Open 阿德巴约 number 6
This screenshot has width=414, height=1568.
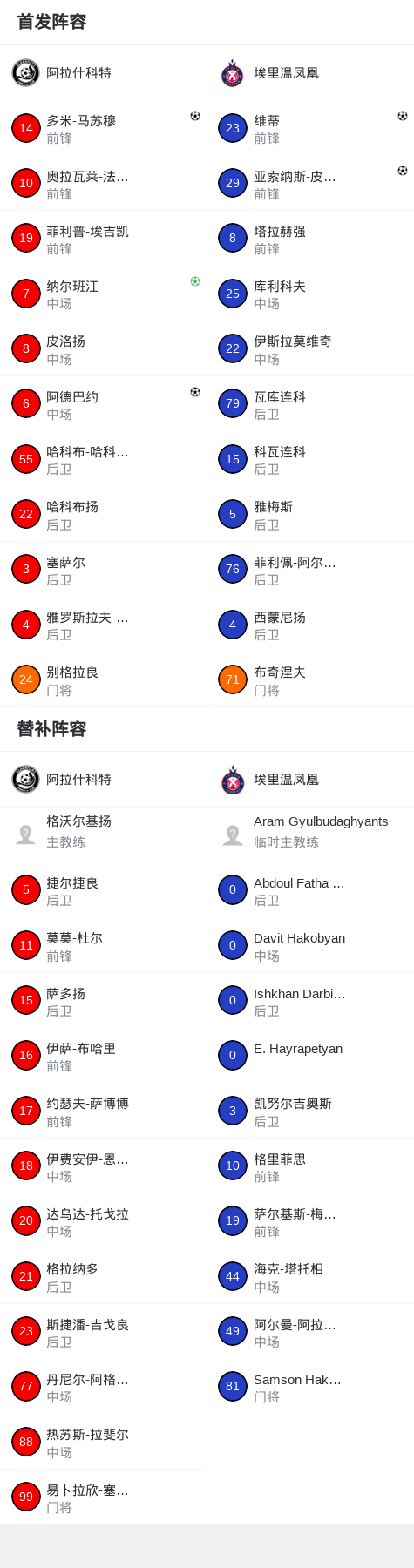click(103, 404)
